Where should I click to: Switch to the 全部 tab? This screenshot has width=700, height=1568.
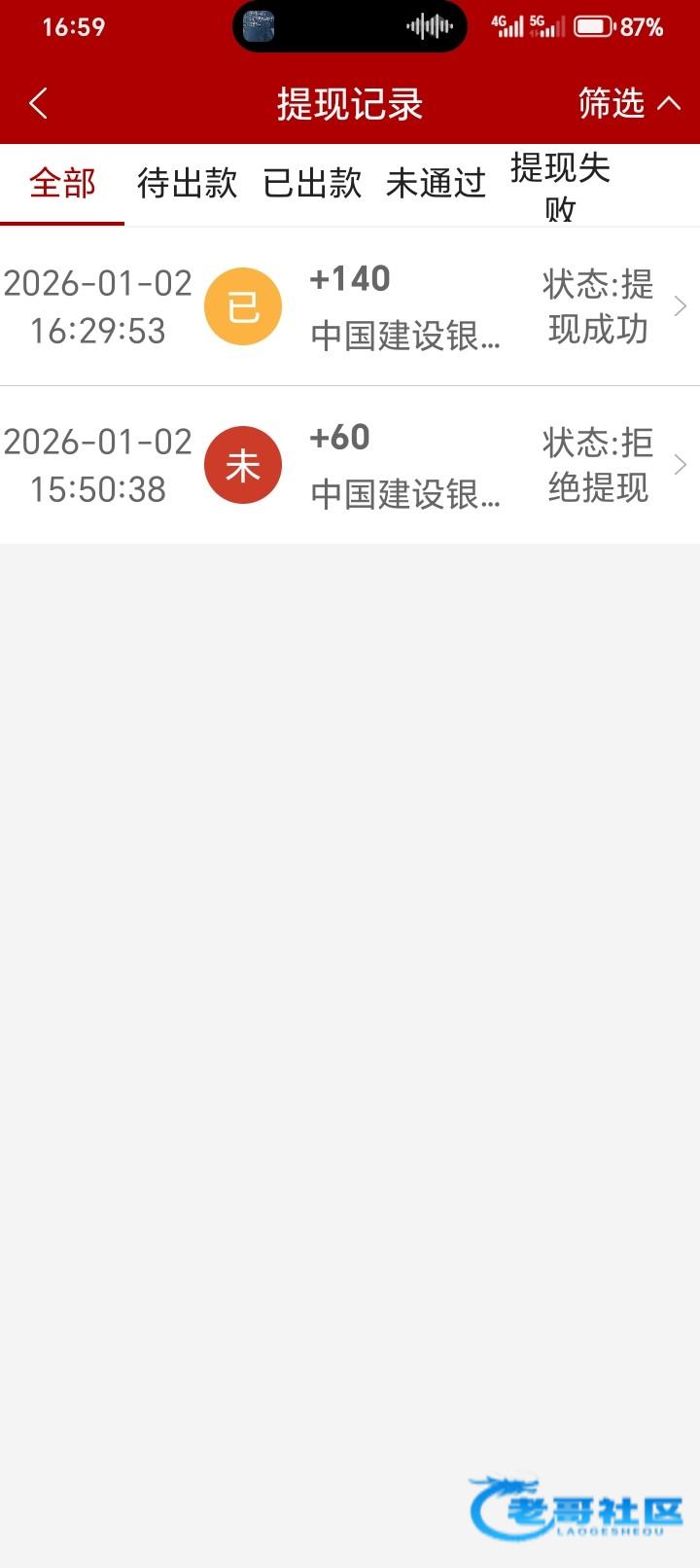point(62,183)
